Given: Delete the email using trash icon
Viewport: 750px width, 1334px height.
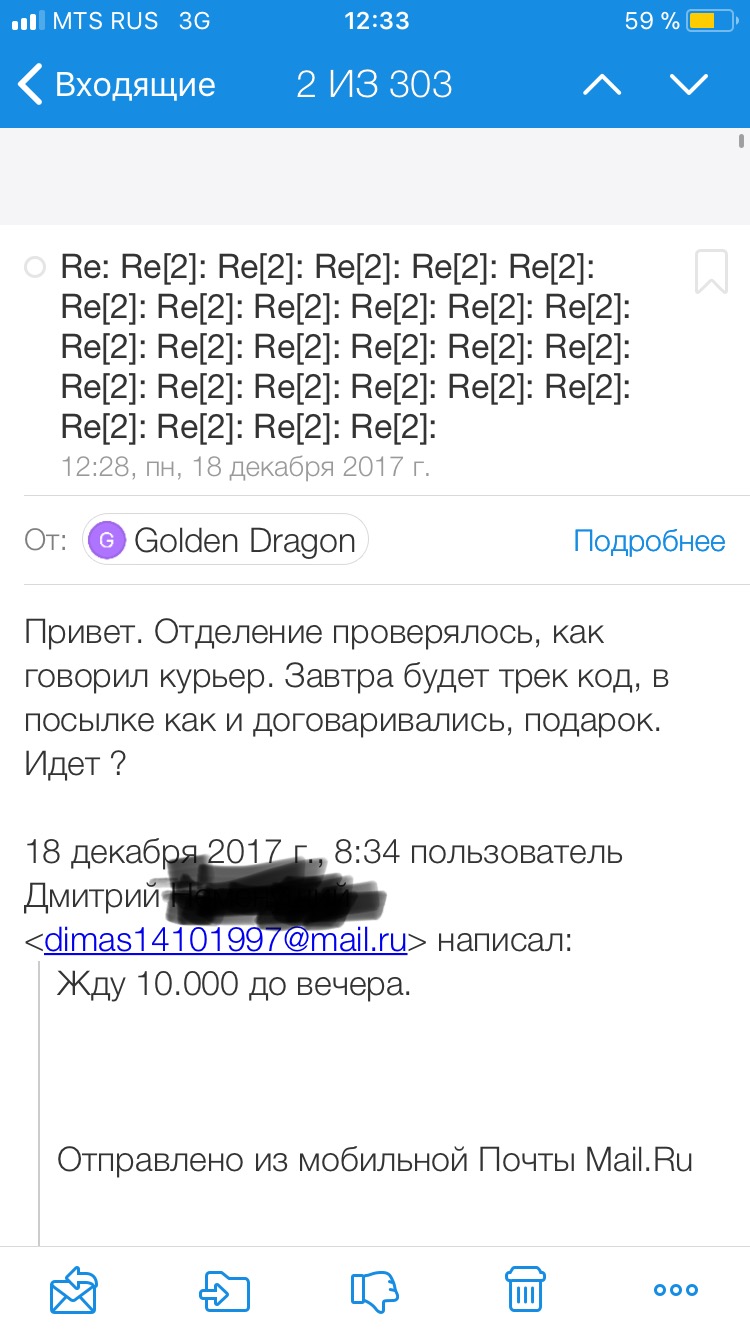Looking at the screenshot, I should (525, 1291).
